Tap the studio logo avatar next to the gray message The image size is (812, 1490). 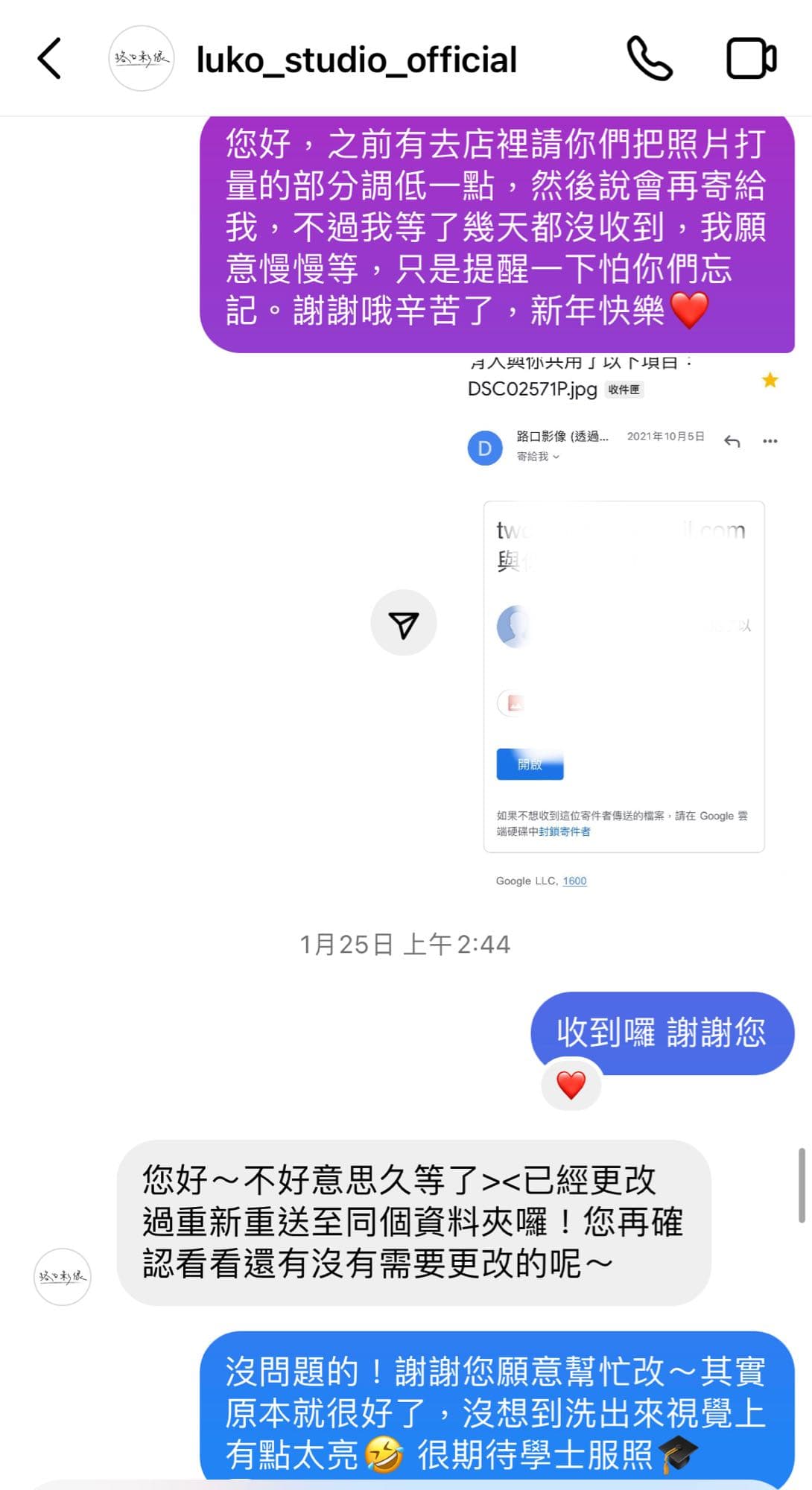(63, 1277)
